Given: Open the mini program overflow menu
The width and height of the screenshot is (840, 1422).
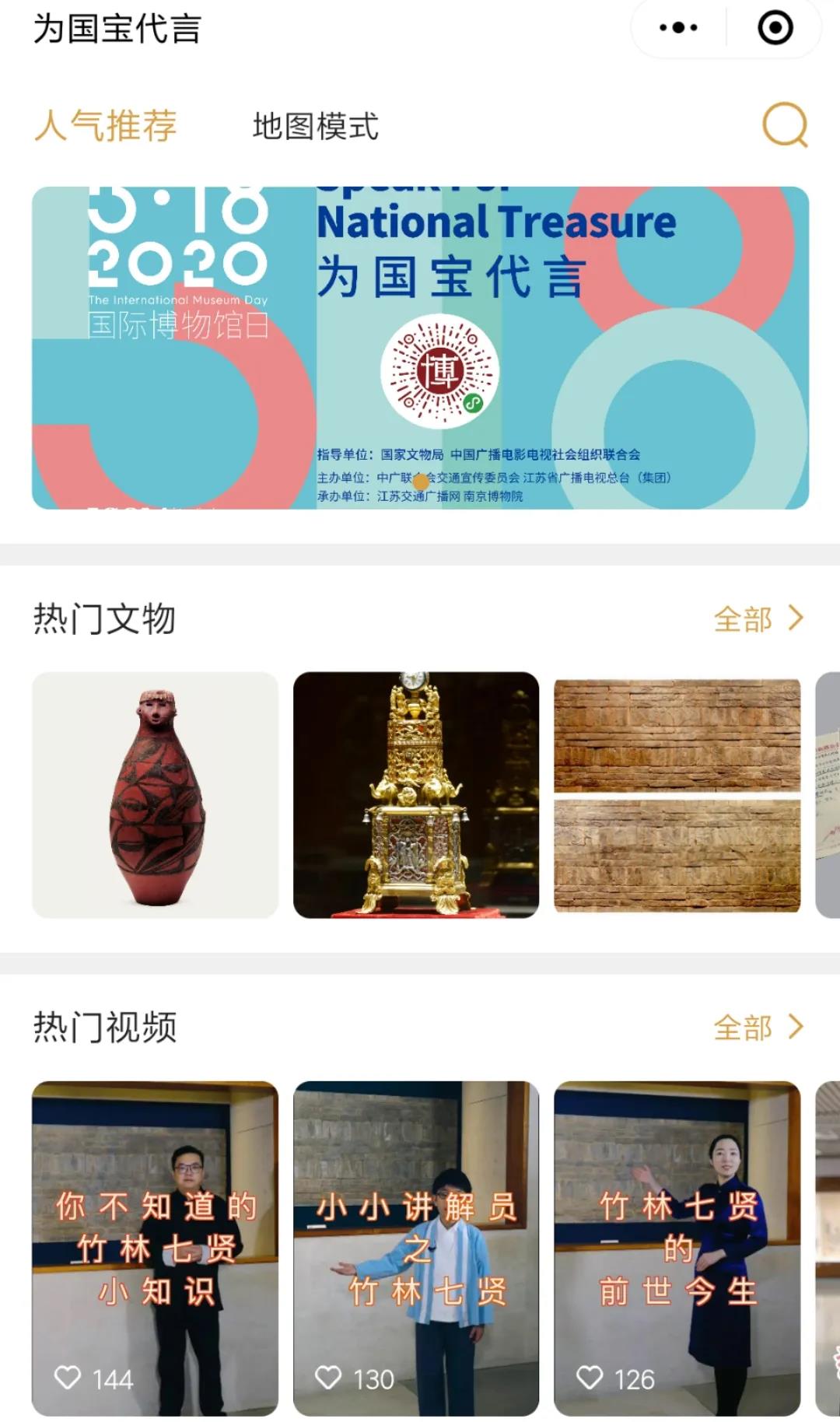Looking at the screenshot, I should tap(678, 28).
